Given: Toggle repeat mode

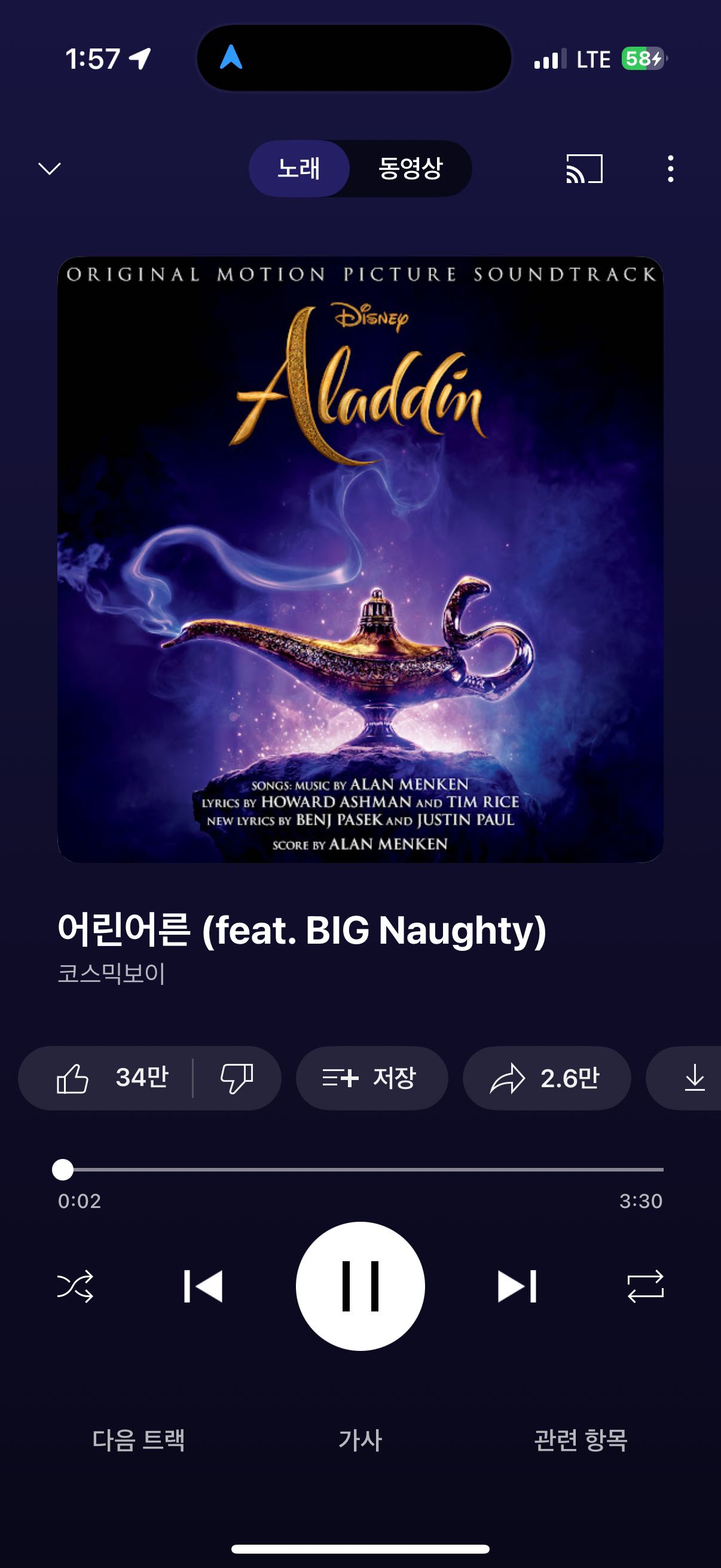Looking at the screenshot, I should click(646, 1286).
